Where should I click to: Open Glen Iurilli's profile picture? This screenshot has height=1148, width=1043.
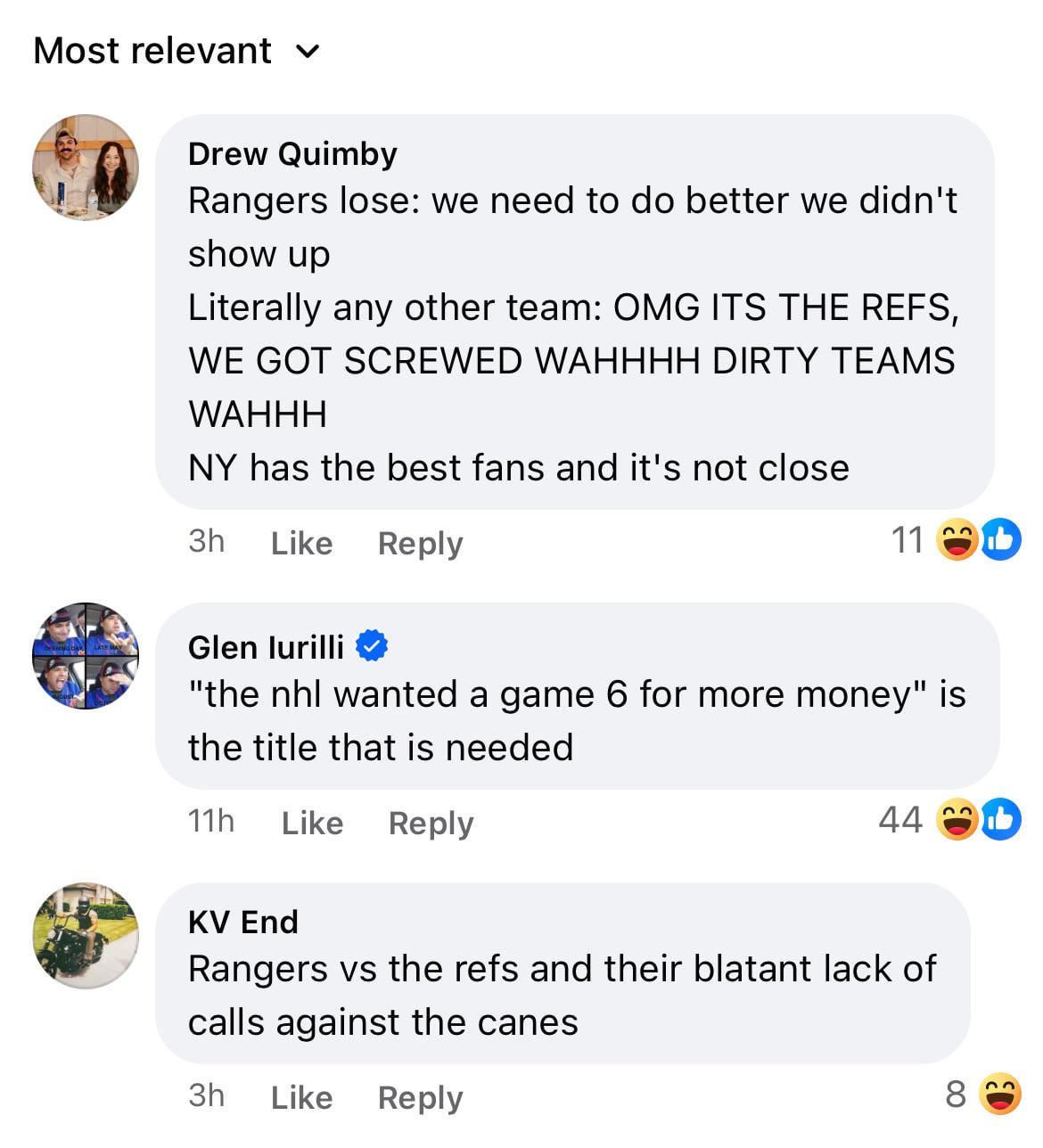coord(86,655)
